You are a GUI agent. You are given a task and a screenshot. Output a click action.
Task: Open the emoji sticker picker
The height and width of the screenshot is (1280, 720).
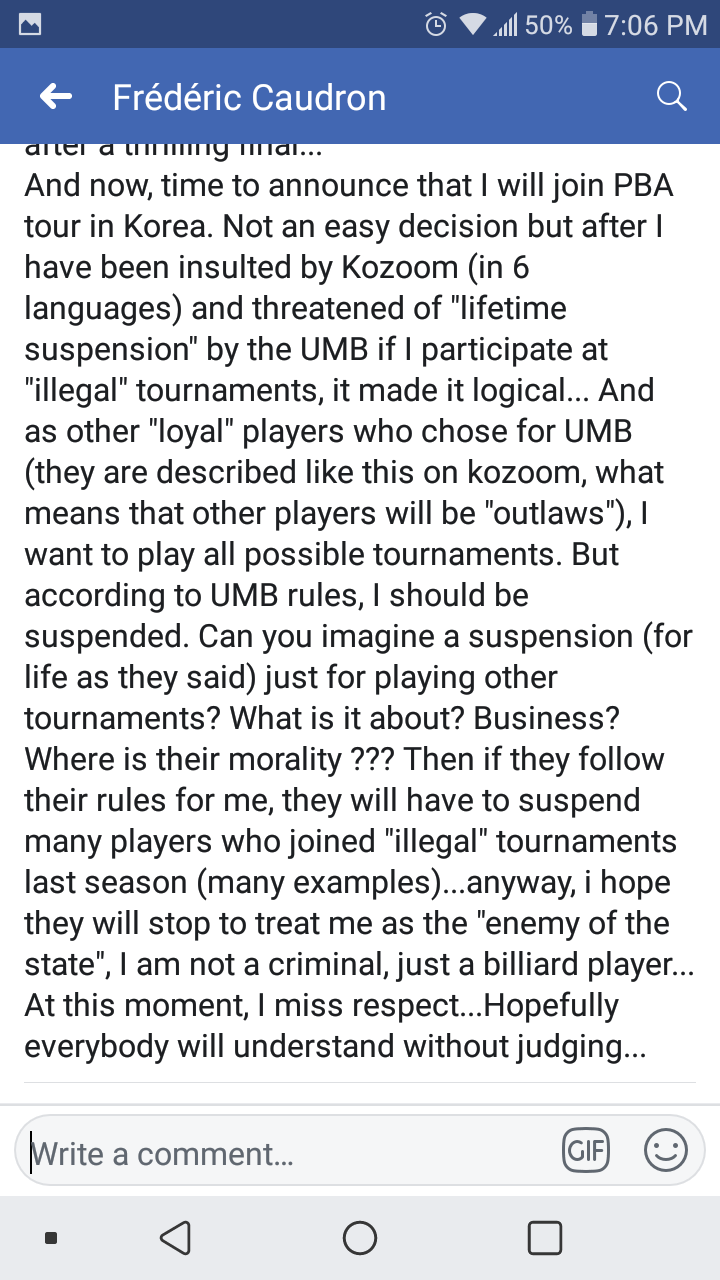(665, 1151)
